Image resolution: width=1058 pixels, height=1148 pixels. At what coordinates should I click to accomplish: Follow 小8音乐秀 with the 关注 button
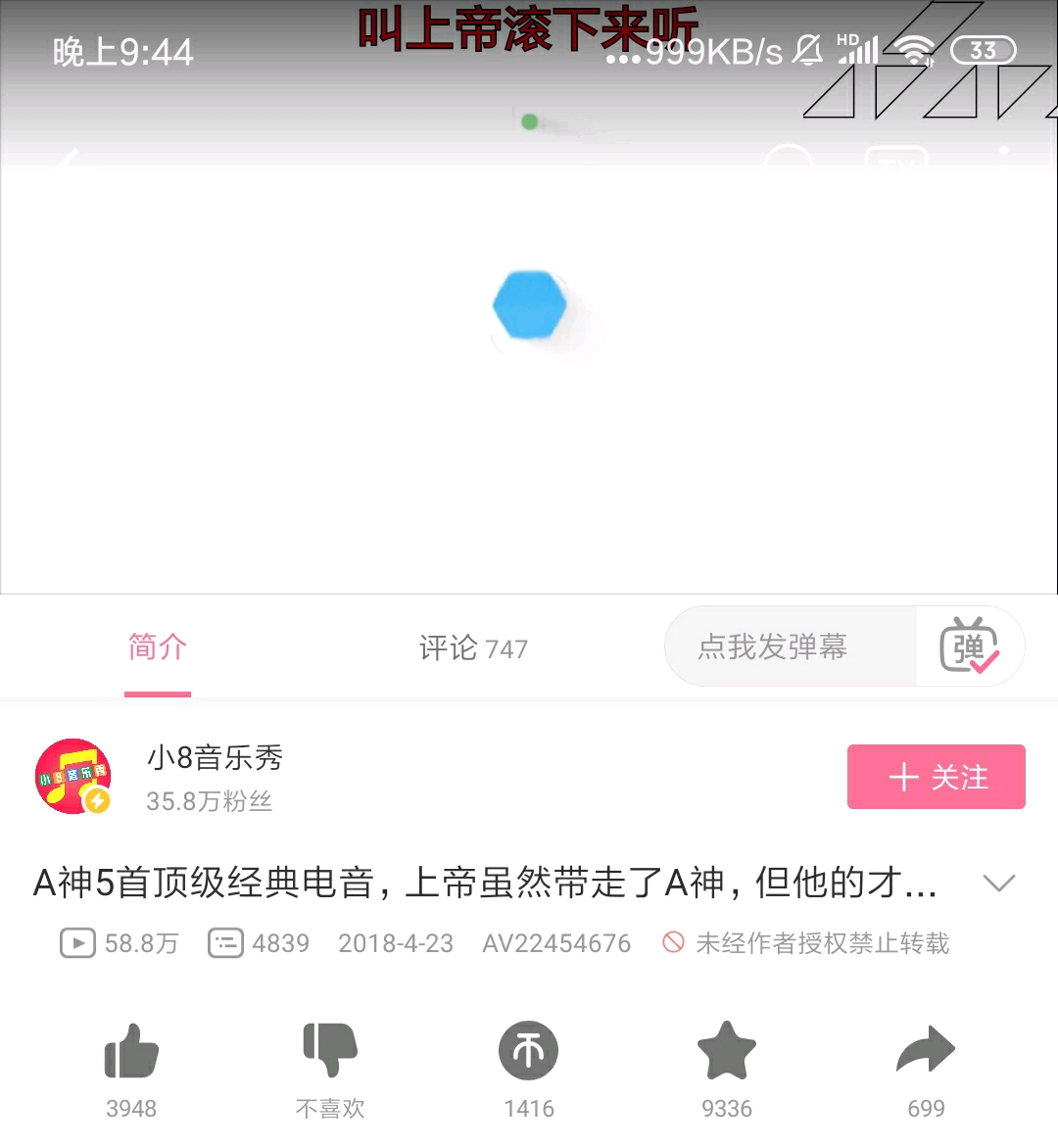tap(936, 777)
